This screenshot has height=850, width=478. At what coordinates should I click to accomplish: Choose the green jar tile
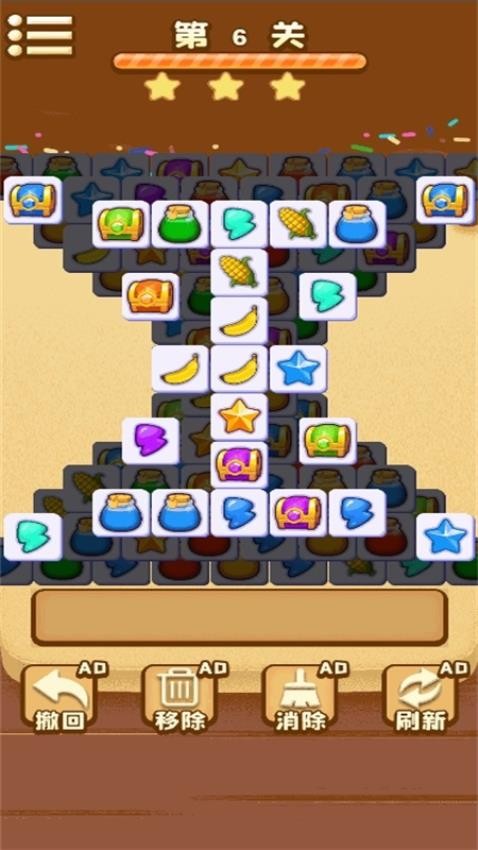click(180, 224)
